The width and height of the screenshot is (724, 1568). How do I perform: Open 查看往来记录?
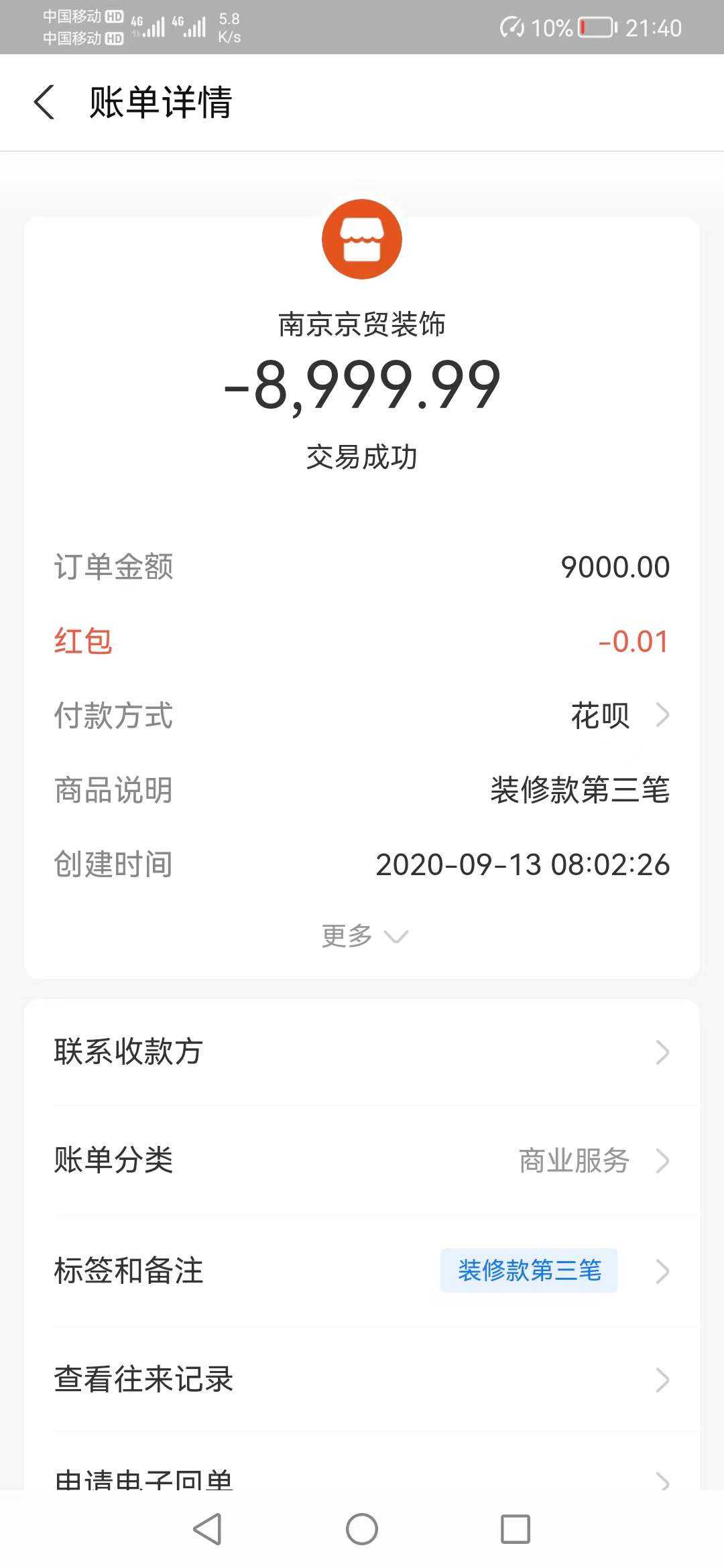(362, 1380)
